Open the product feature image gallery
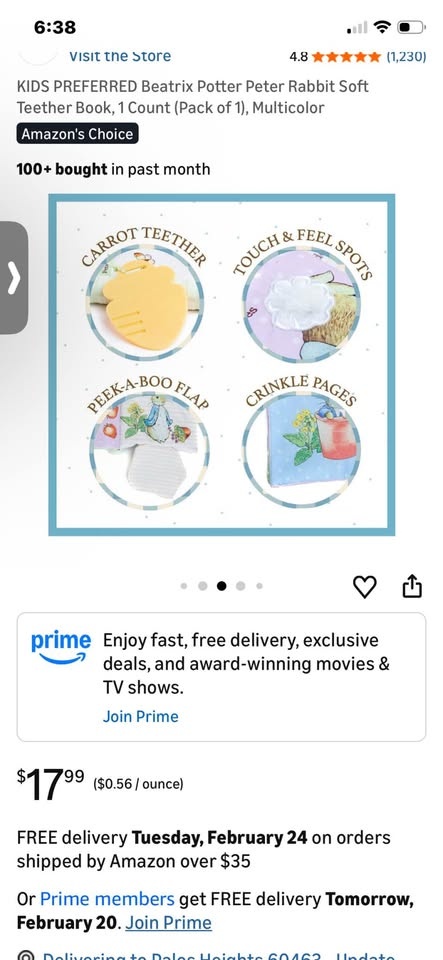 coord(222,364)
